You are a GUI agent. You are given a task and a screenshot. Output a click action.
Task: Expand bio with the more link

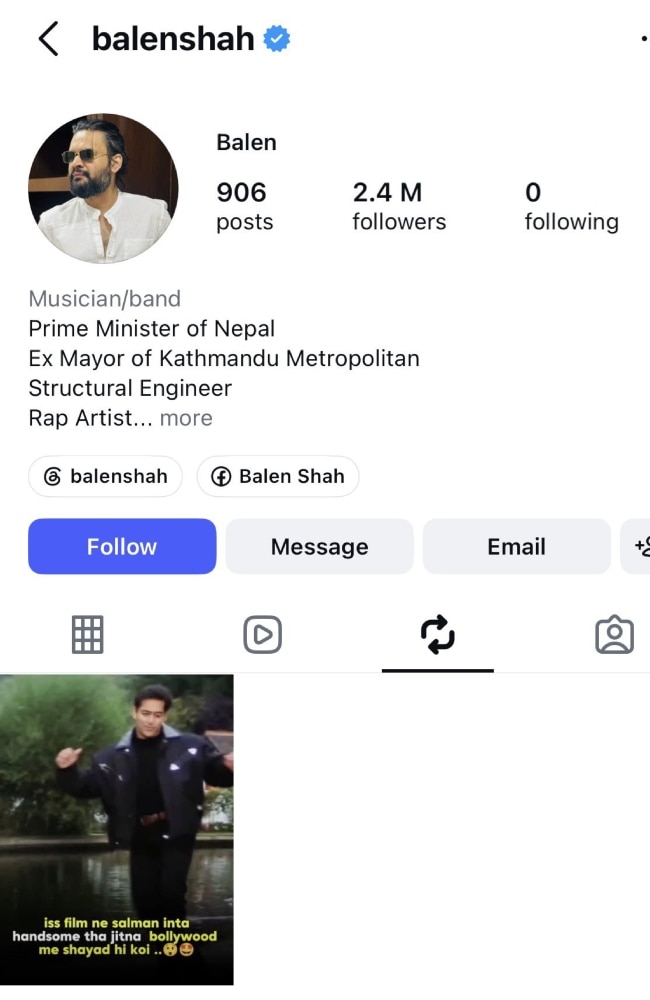pos(186,418)
